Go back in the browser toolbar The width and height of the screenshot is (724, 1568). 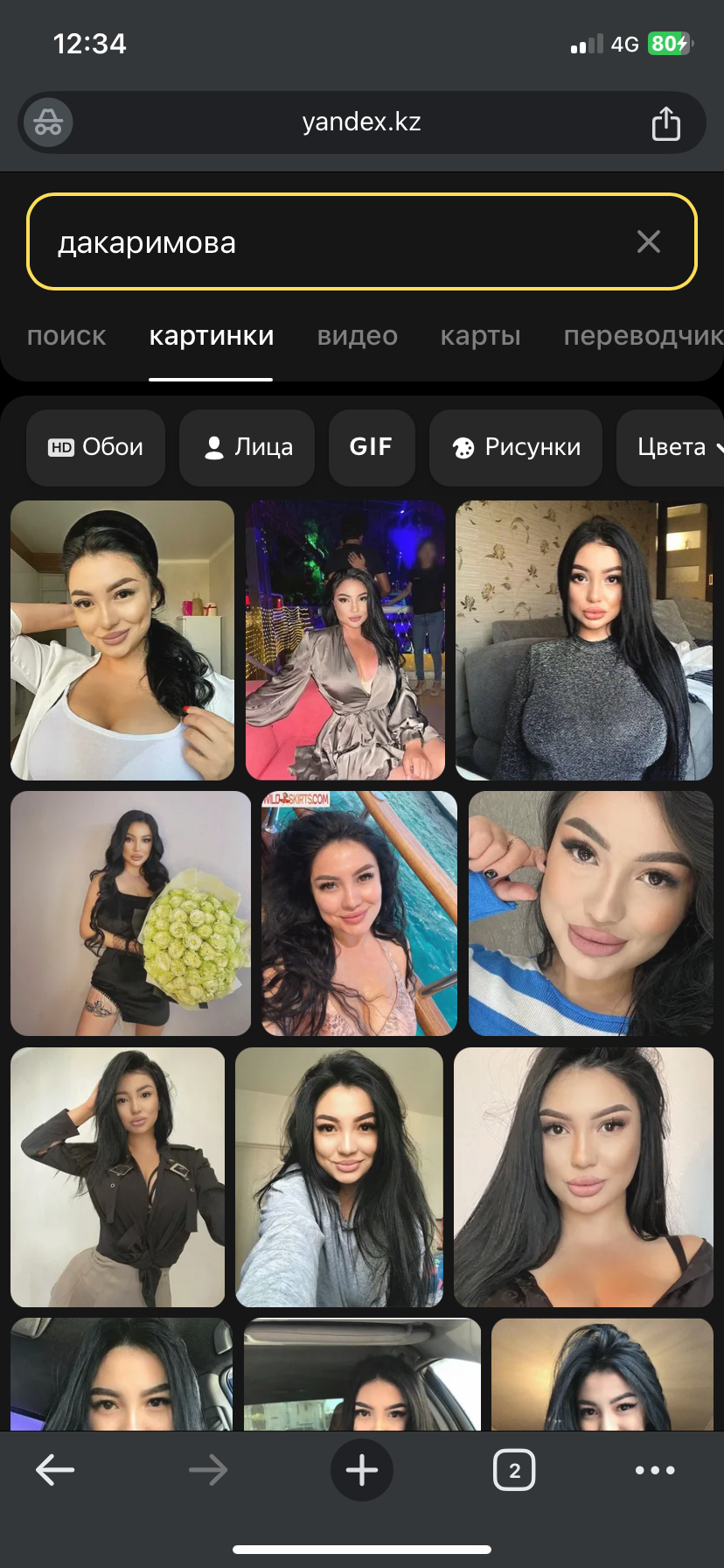(55, 1470)
